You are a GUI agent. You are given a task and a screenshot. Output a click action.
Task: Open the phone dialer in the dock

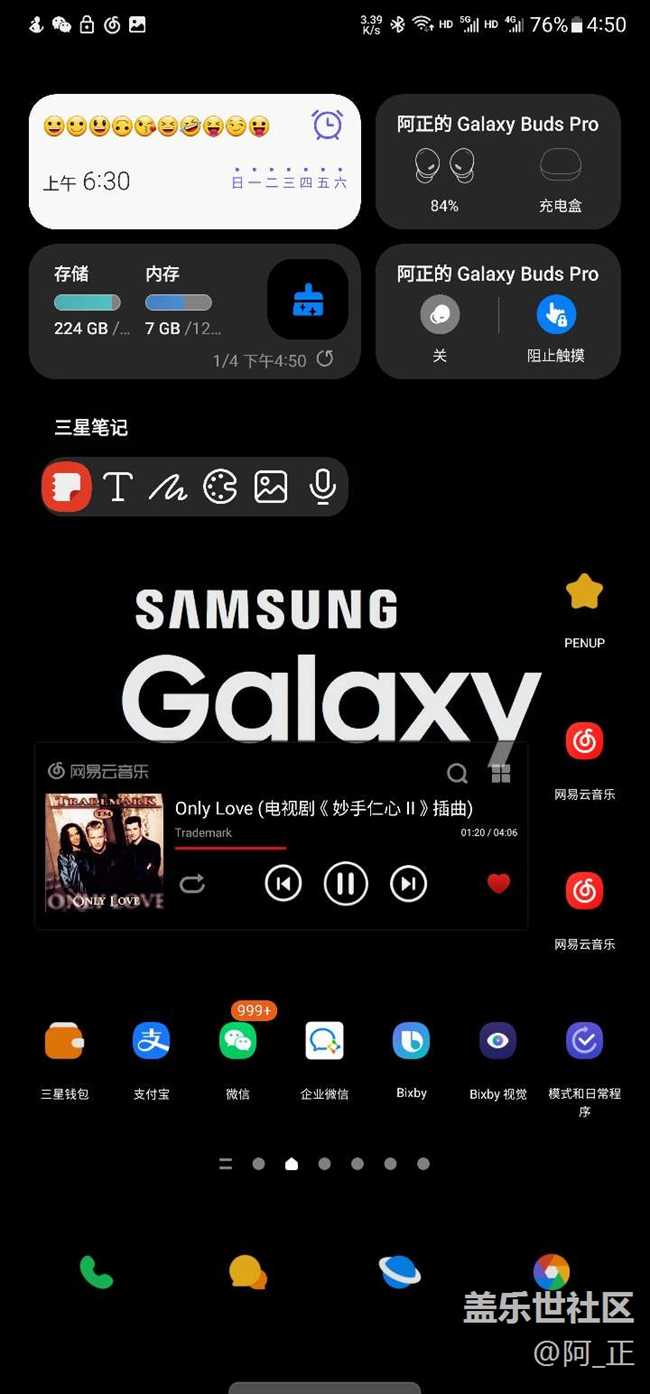click(x=96, y=1271)
